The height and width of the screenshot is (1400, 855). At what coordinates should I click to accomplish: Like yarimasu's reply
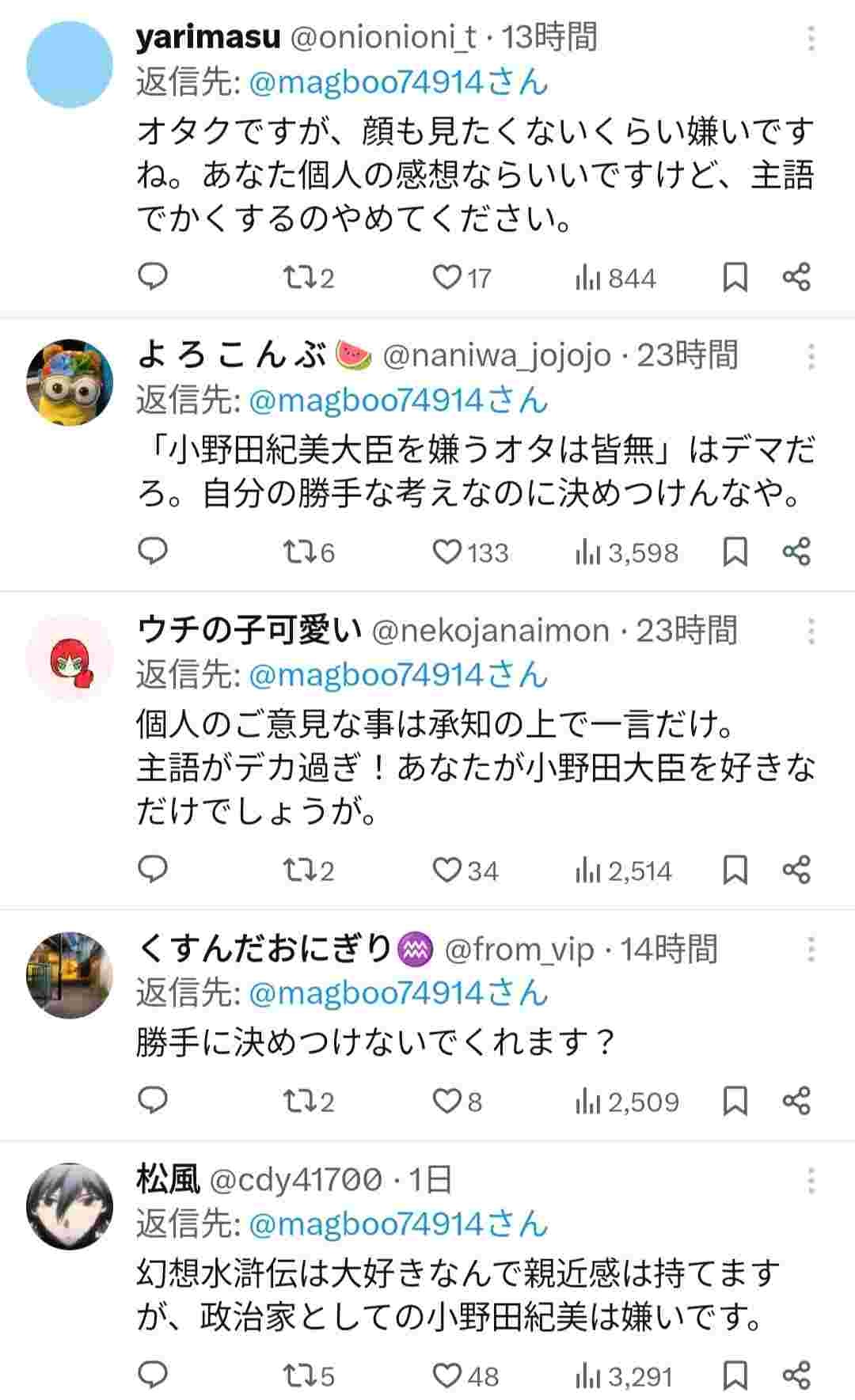[447, 277]
